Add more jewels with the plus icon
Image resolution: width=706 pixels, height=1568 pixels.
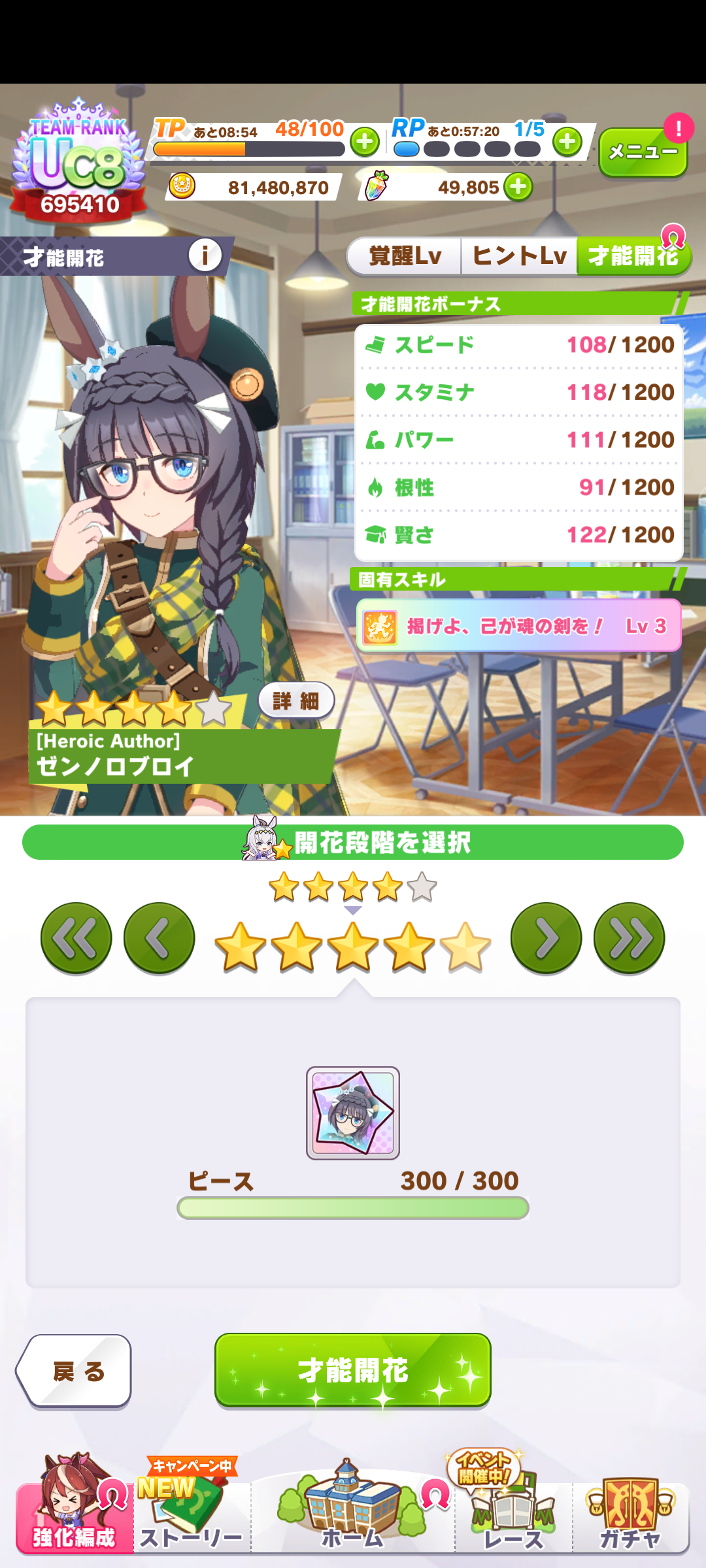click(518, 188)
